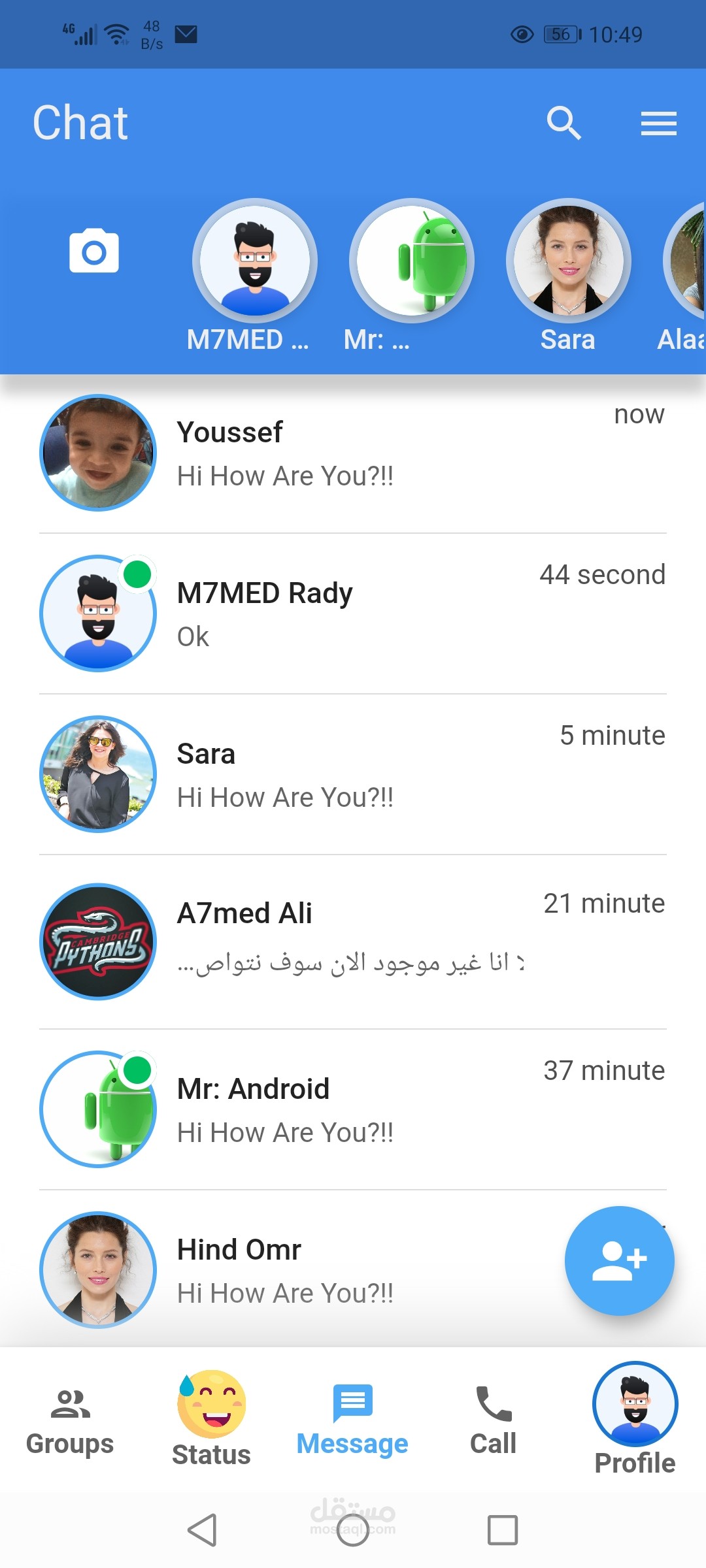
Task: View M7MED's story
Action: click(x=255, y=261)
